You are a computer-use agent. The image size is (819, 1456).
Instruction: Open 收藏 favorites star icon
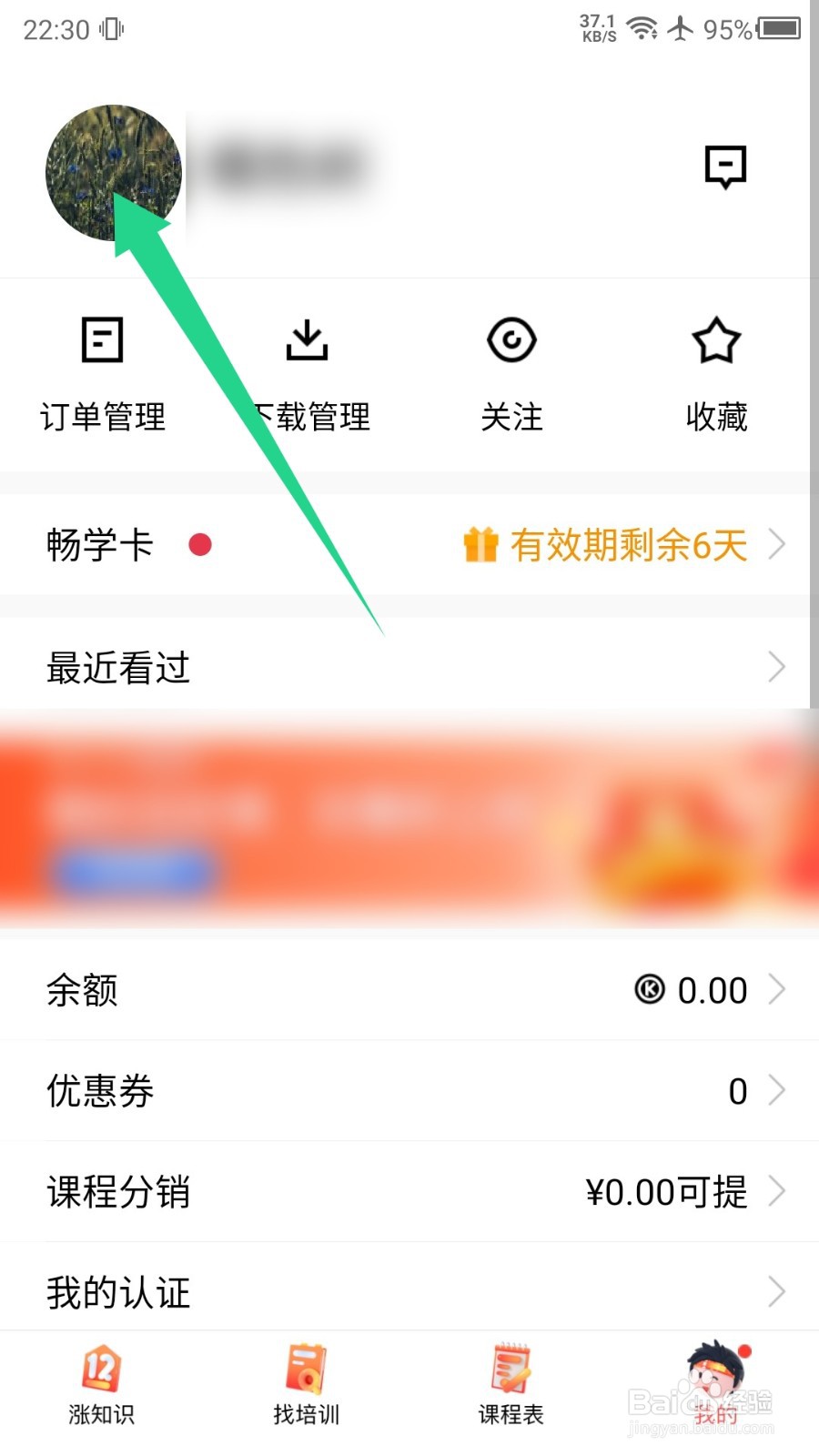[x=717, y=341]
